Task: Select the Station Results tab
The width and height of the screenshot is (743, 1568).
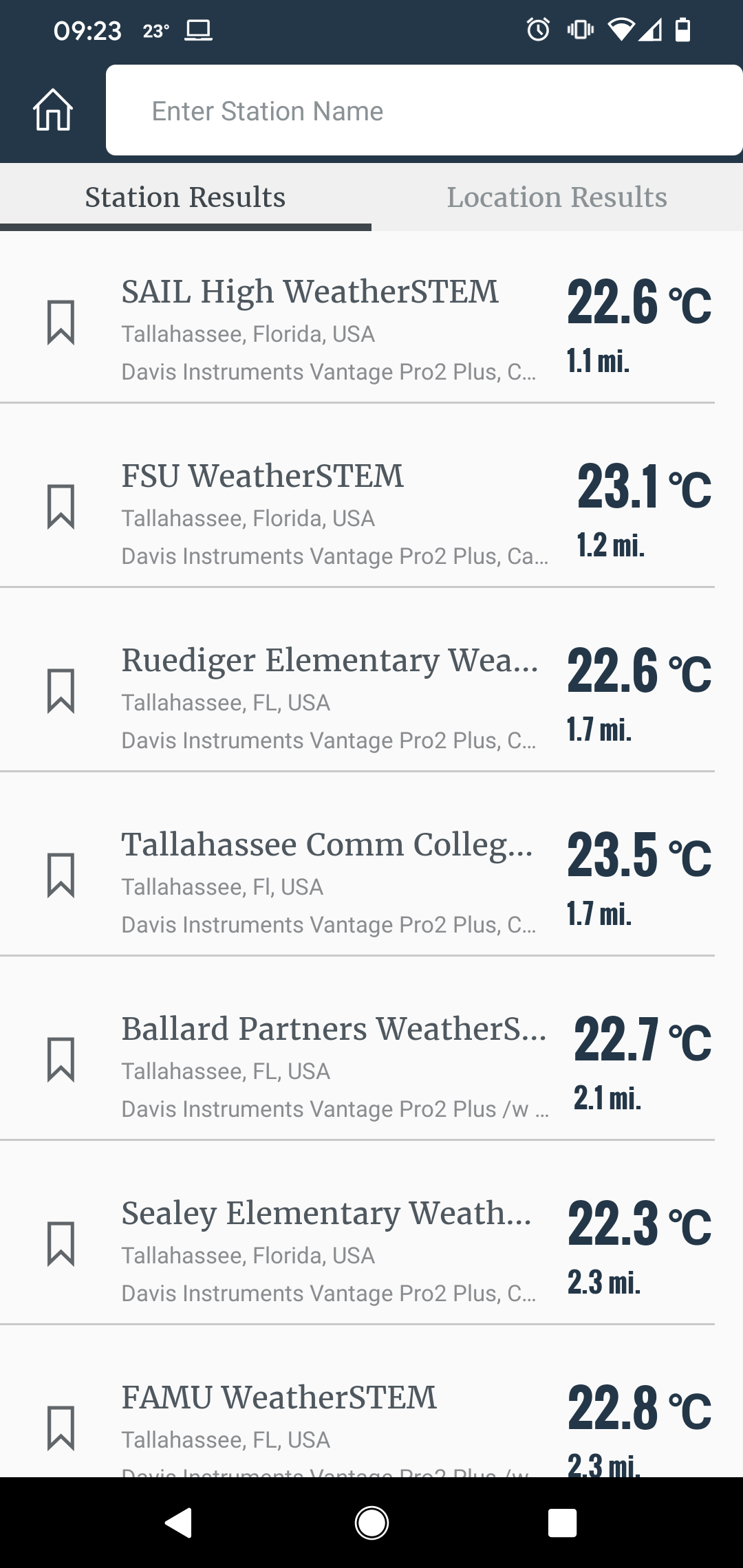Action: coord(186,197)
